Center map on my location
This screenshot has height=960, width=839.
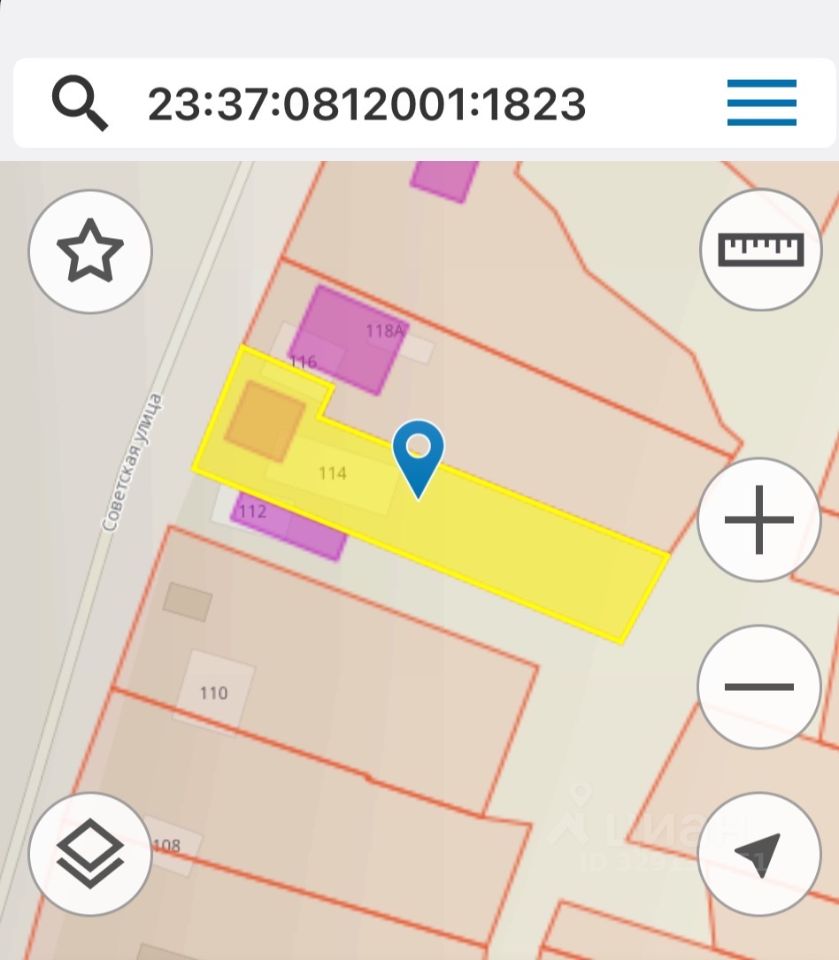point(759,855)
